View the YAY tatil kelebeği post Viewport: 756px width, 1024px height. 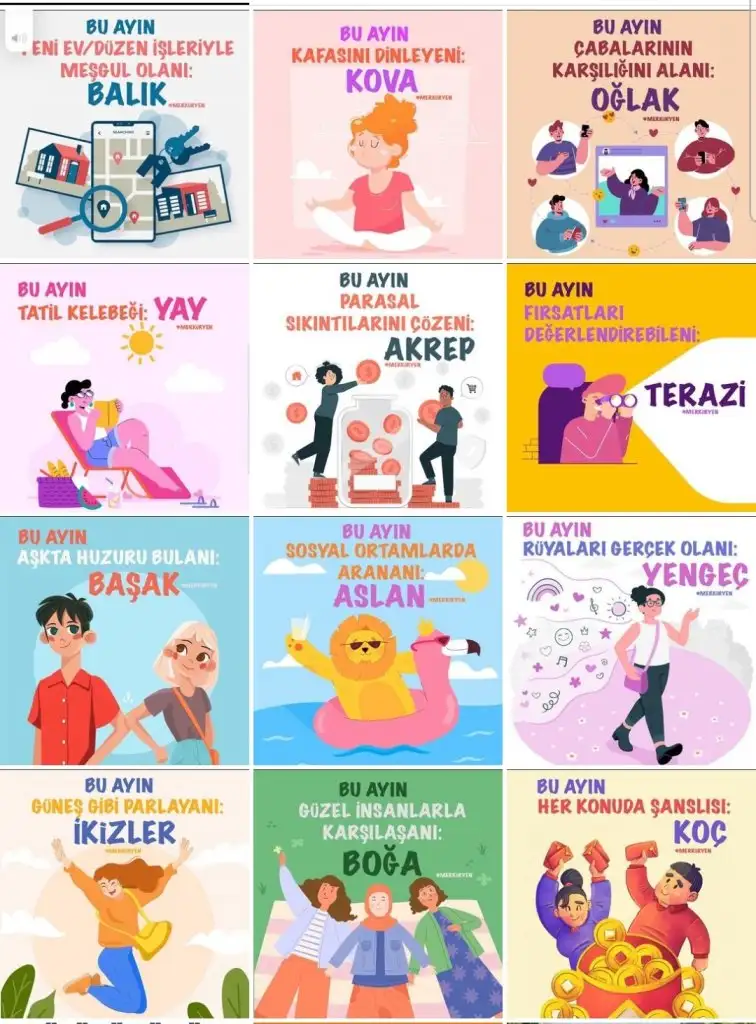pyautogui.click(x=124, y=388)
